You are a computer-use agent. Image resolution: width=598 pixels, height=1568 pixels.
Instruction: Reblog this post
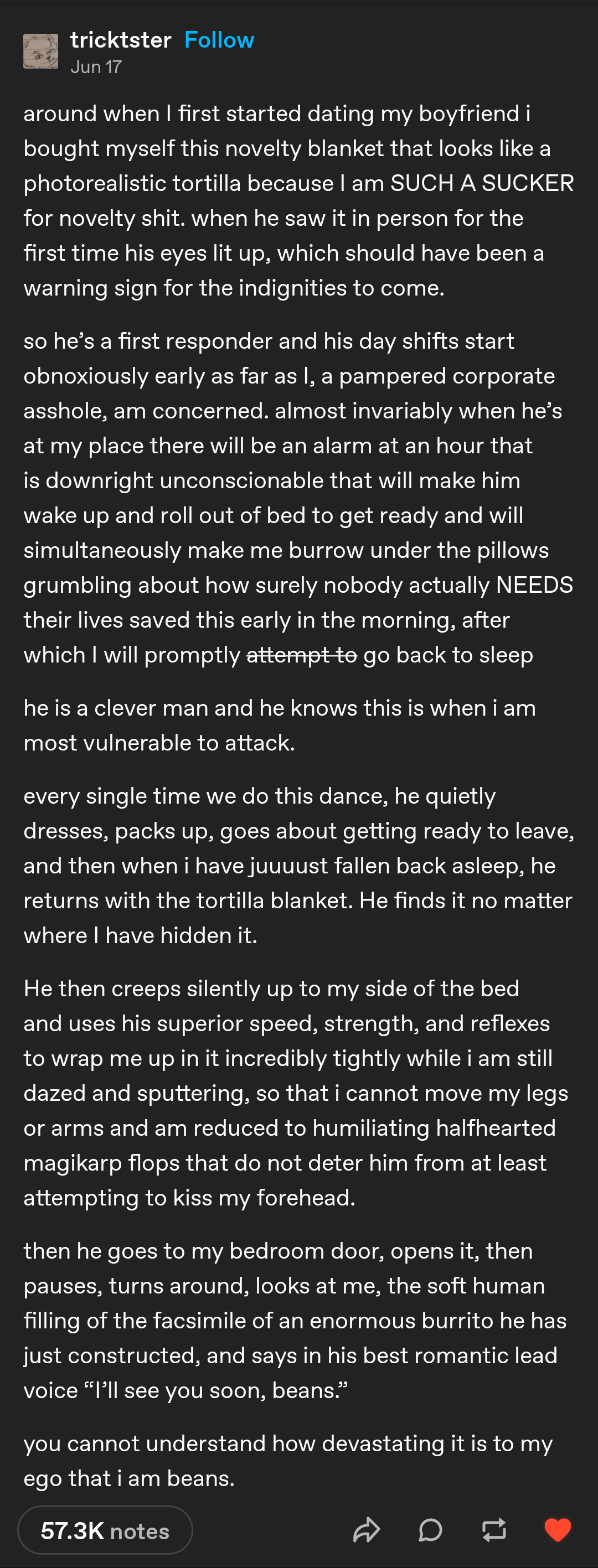(494, 1530)
